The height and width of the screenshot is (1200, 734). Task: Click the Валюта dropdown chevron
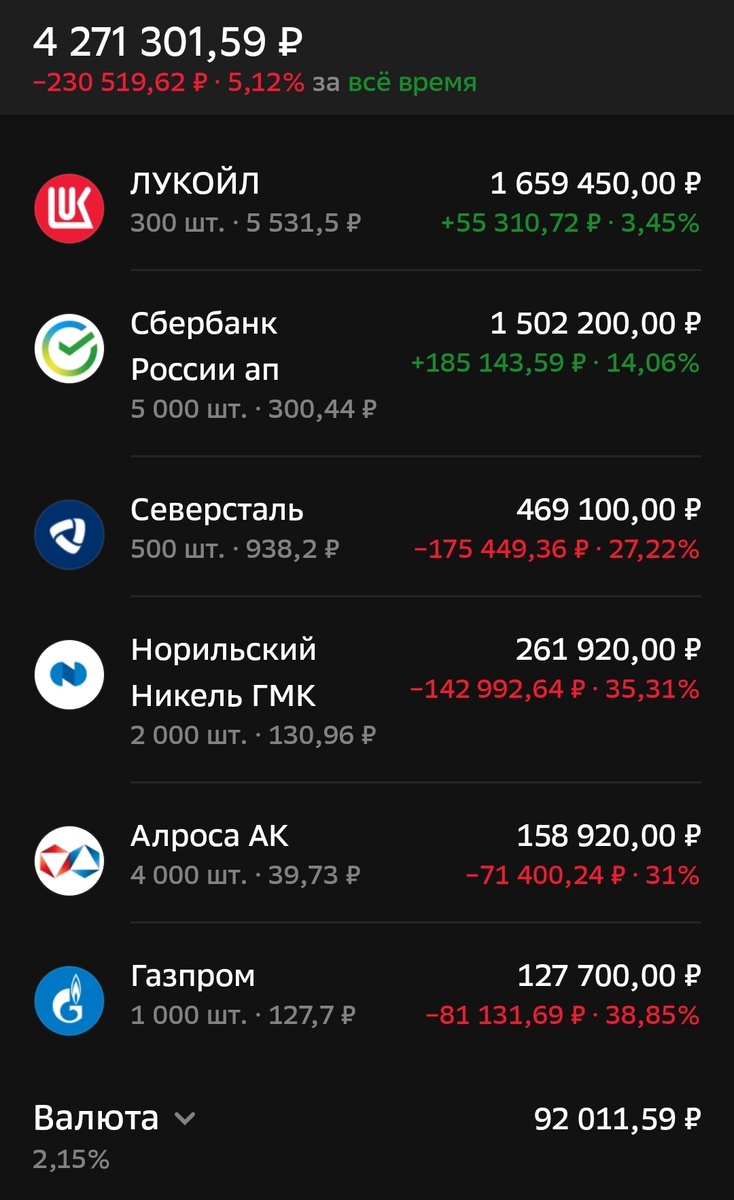coord(183,1120)
